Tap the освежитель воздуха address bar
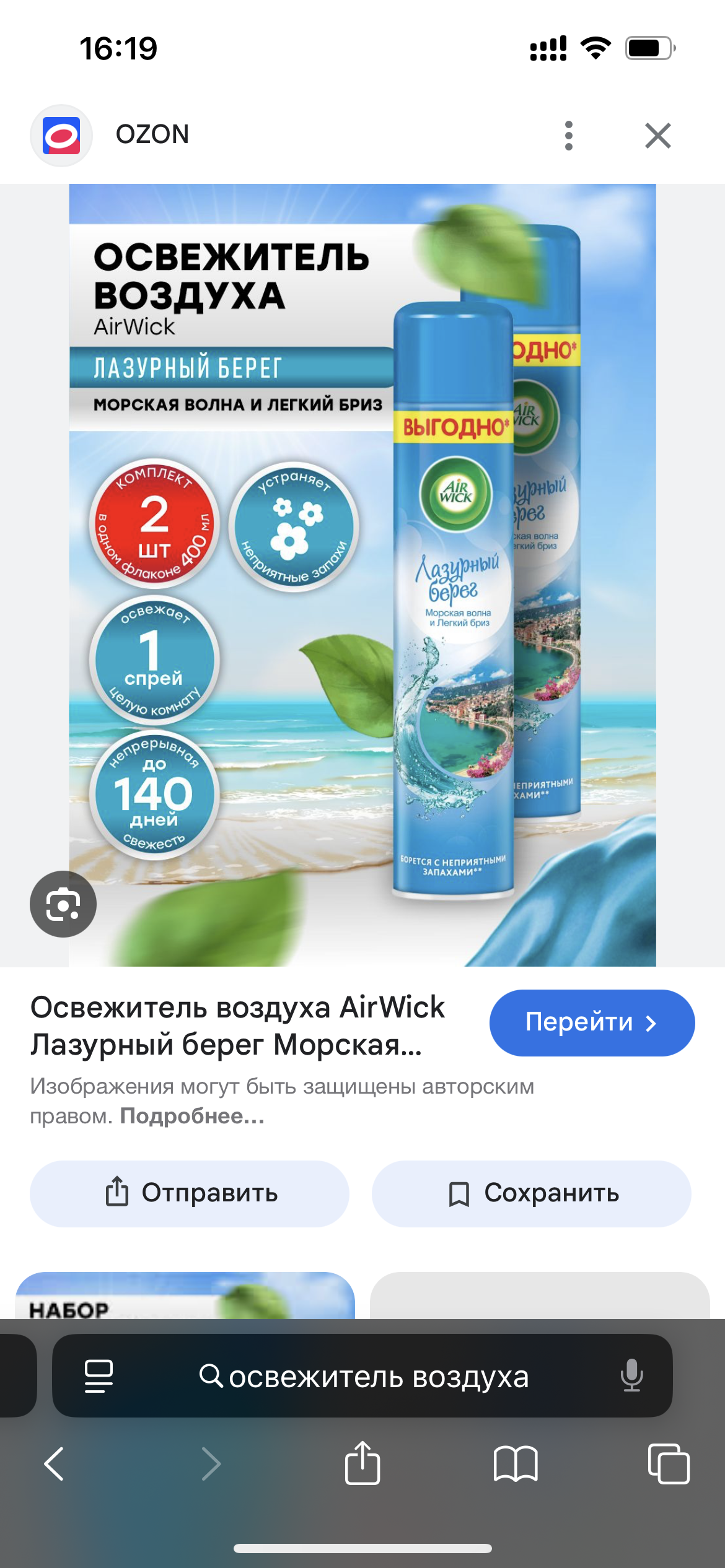The width and height of the screenshot is (725, 1568). 362,1375
